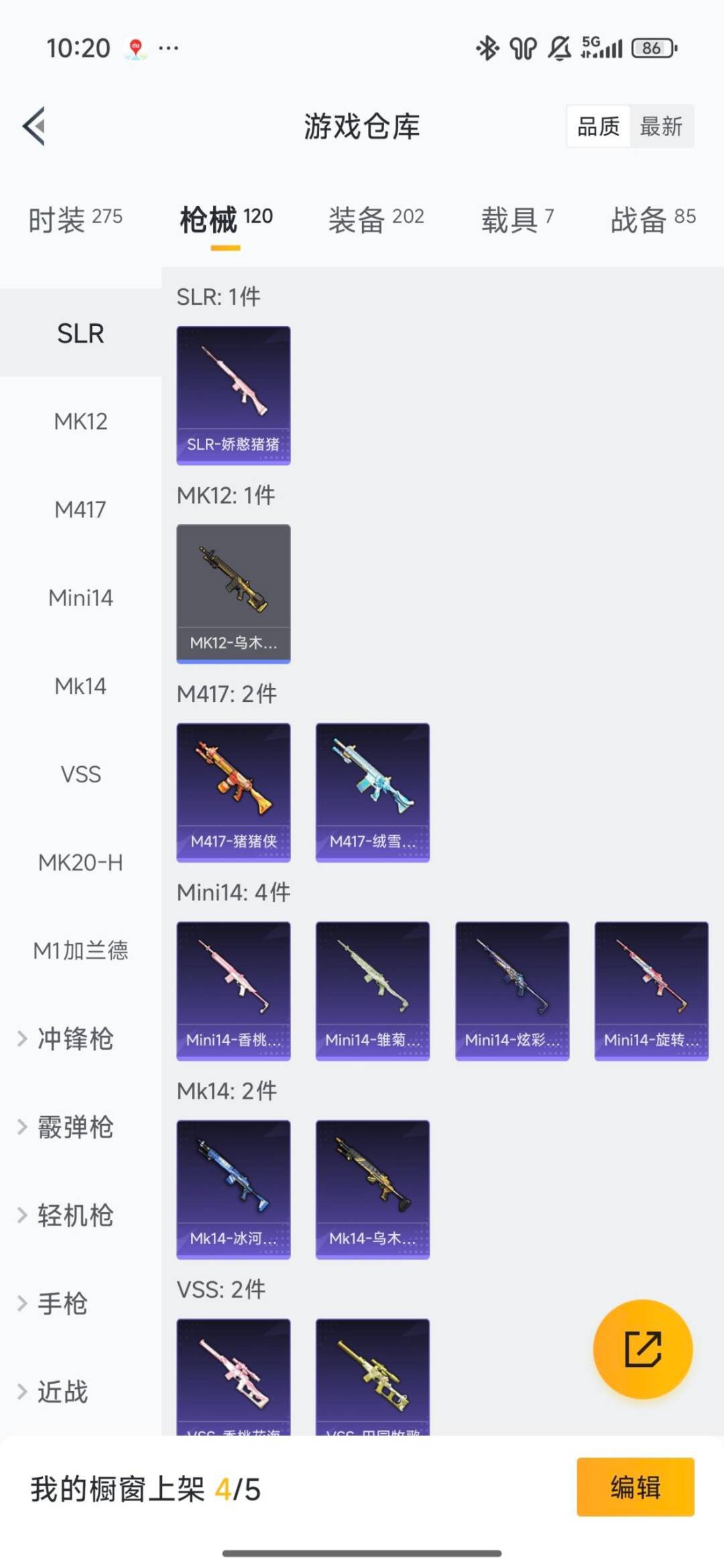Switch to the 载具 tab
724x1568 pixels.
[x=516, y=219]
